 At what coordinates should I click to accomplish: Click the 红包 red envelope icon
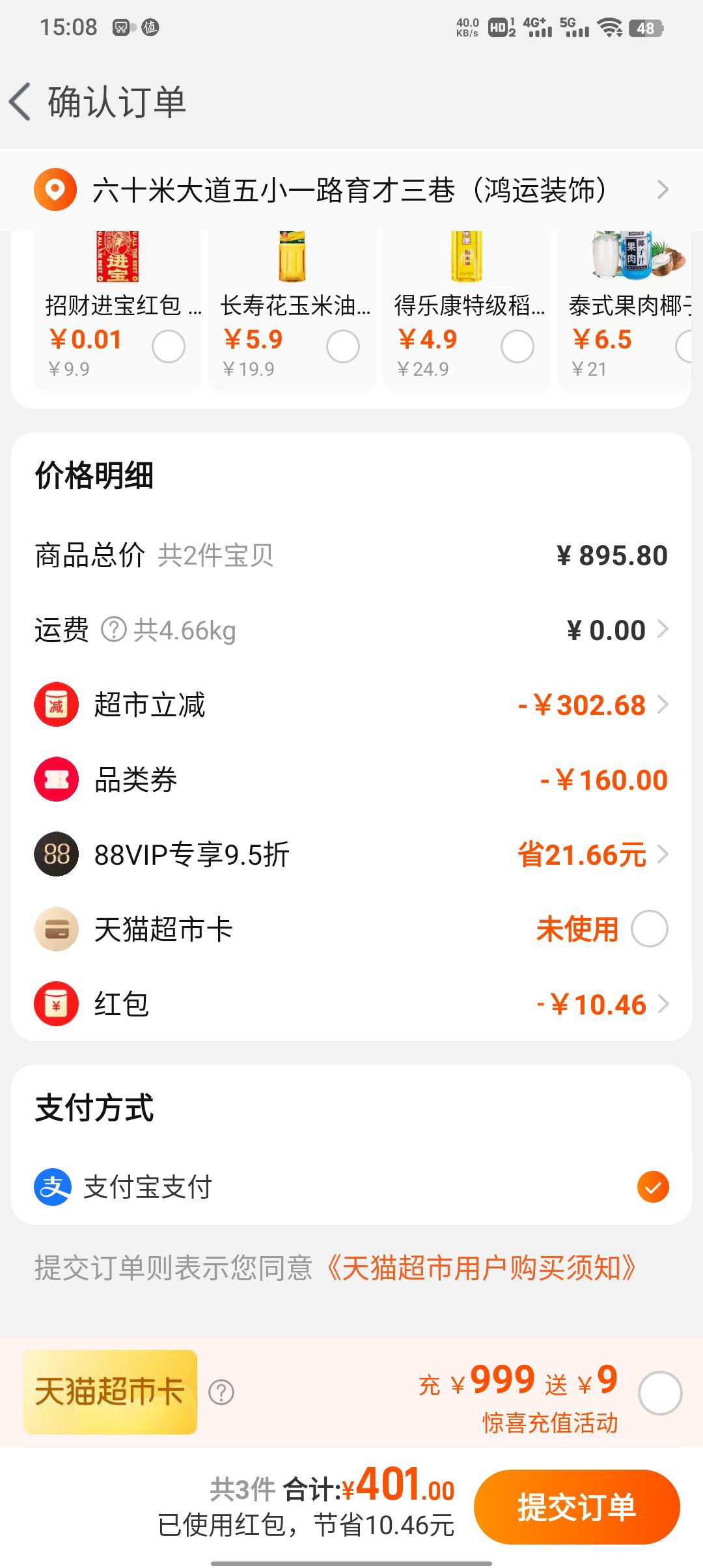coord(56,1003)
